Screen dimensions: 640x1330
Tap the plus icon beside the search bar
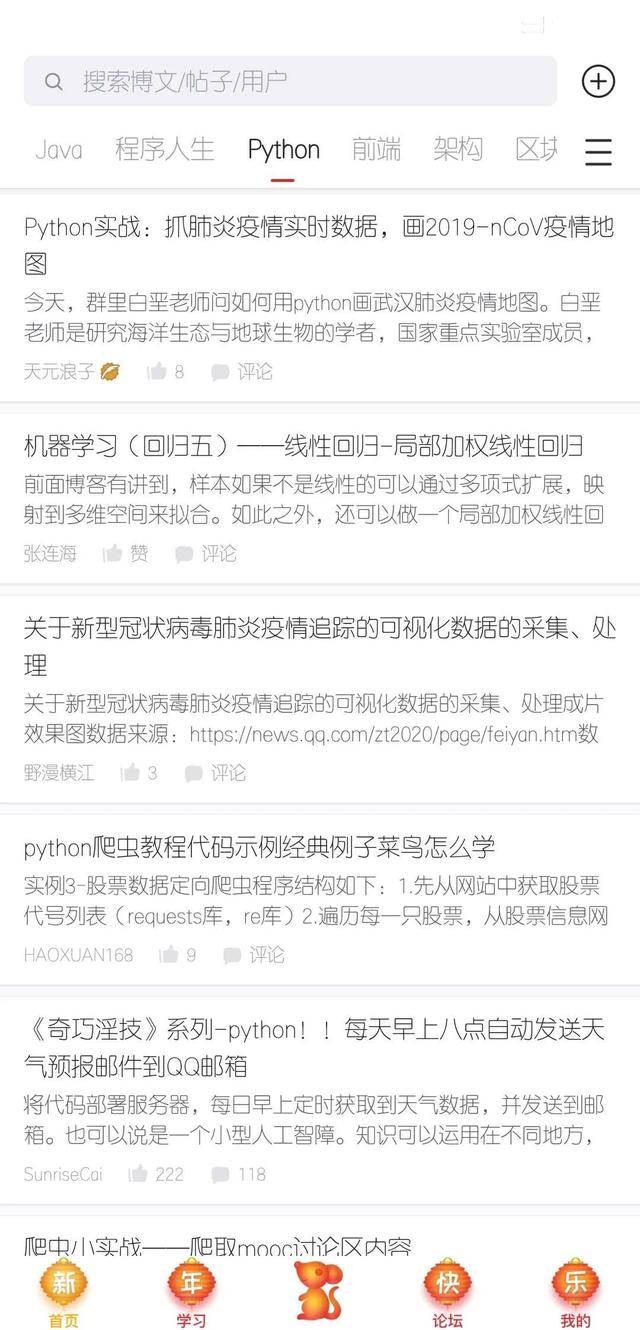pos(598,81)
